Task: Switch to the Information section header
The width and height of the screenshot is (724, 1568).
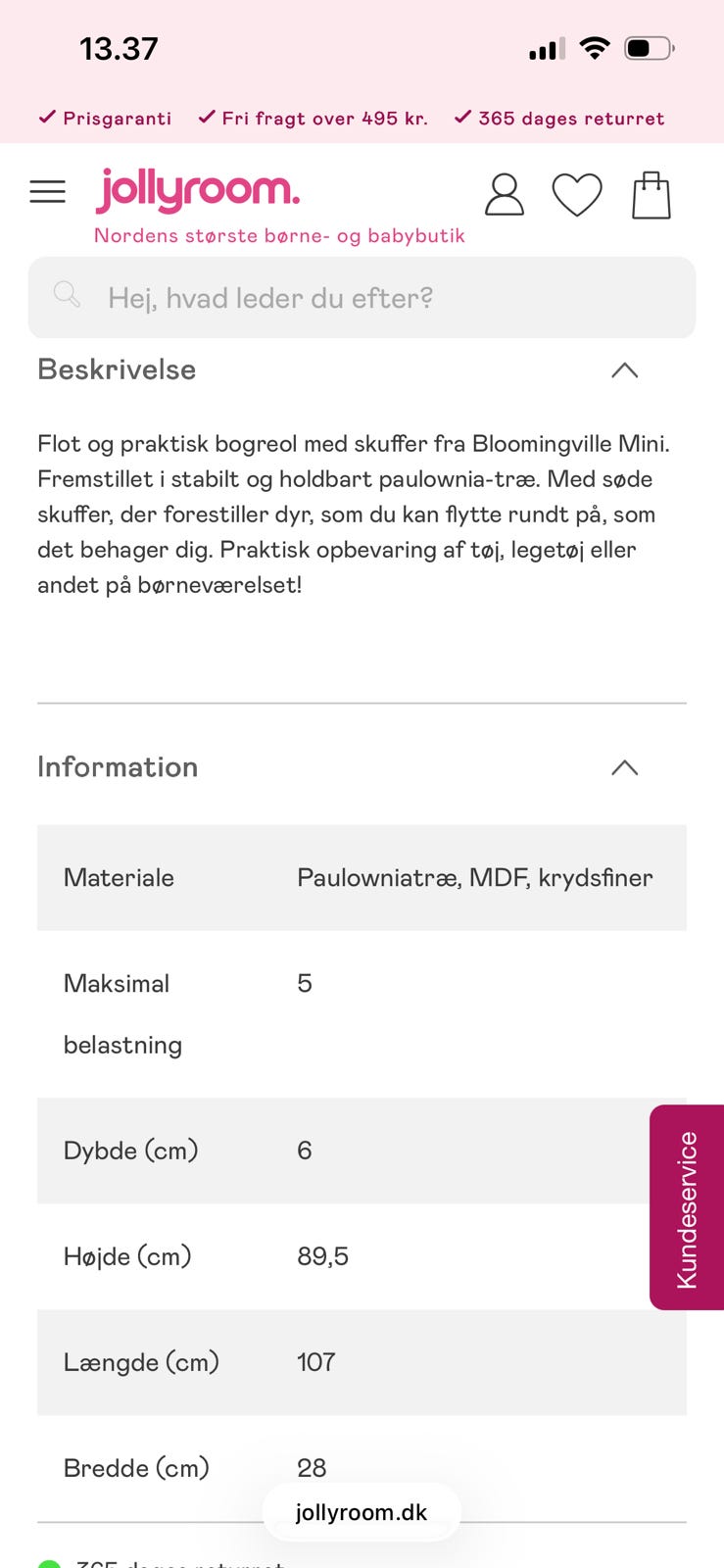Action: 117,767
